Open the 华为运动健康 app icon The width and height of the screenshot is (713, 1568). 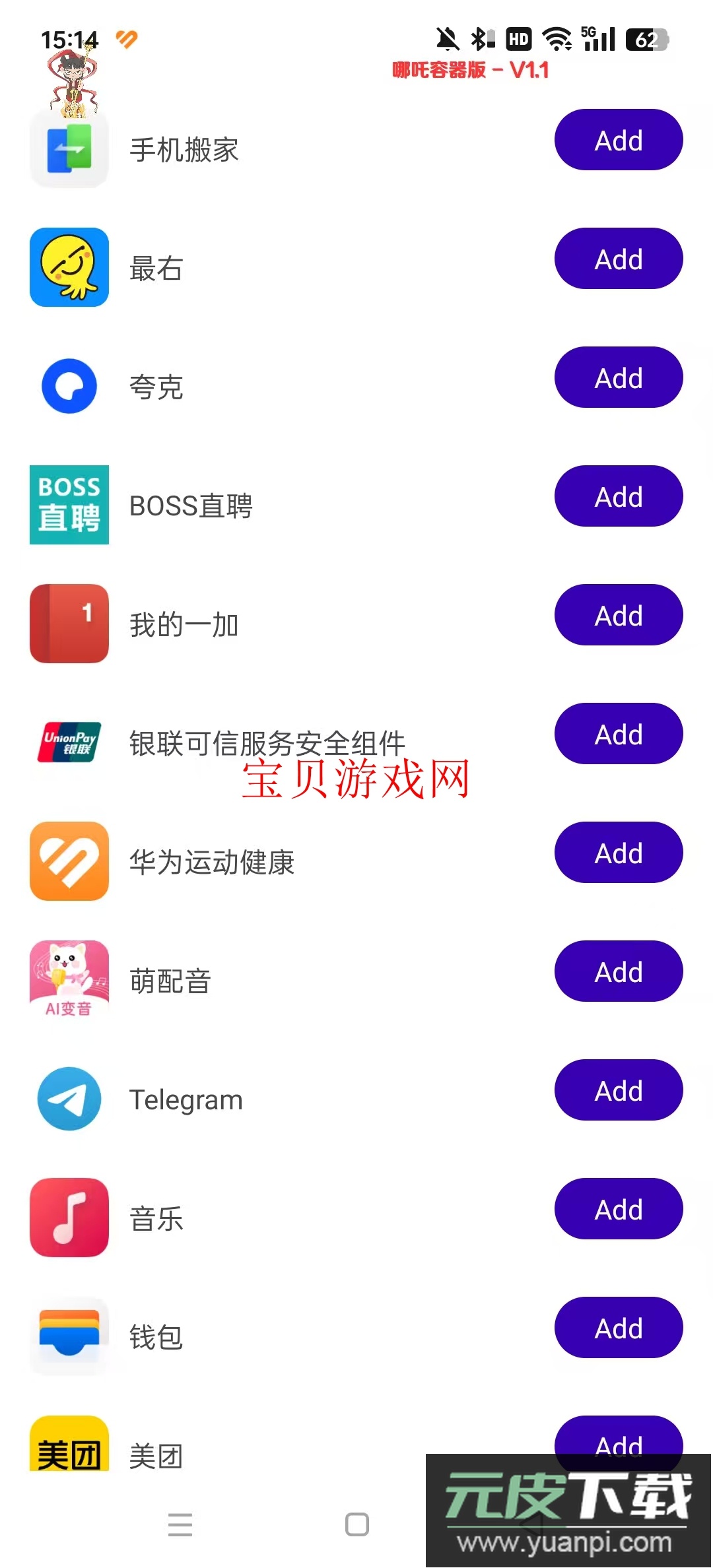coord(69,861)
